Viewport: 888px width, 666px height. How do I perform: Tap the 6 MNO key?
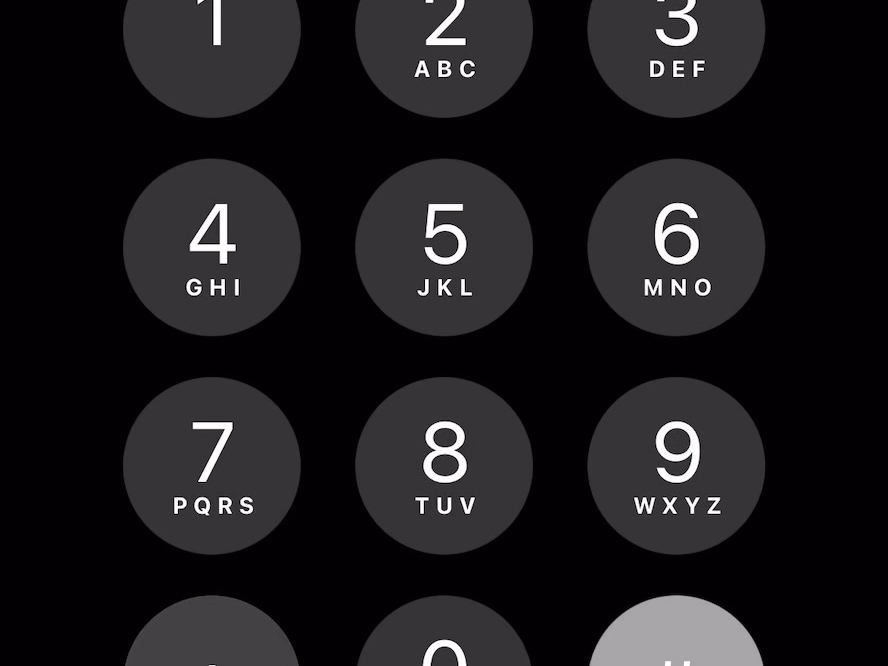coord(676,247)
